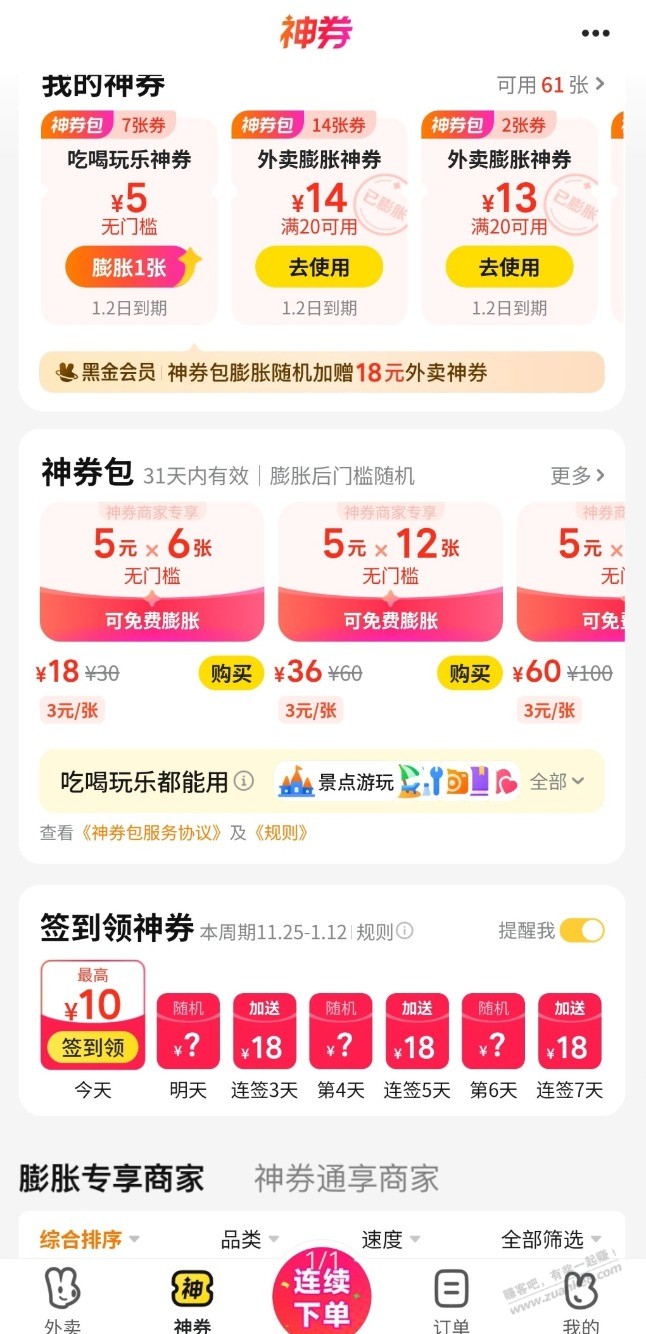This screenshot has height=1334, width=646.
Task: Claim today's 签到领 check-in coupon
Action: [x=92, y=1047]
